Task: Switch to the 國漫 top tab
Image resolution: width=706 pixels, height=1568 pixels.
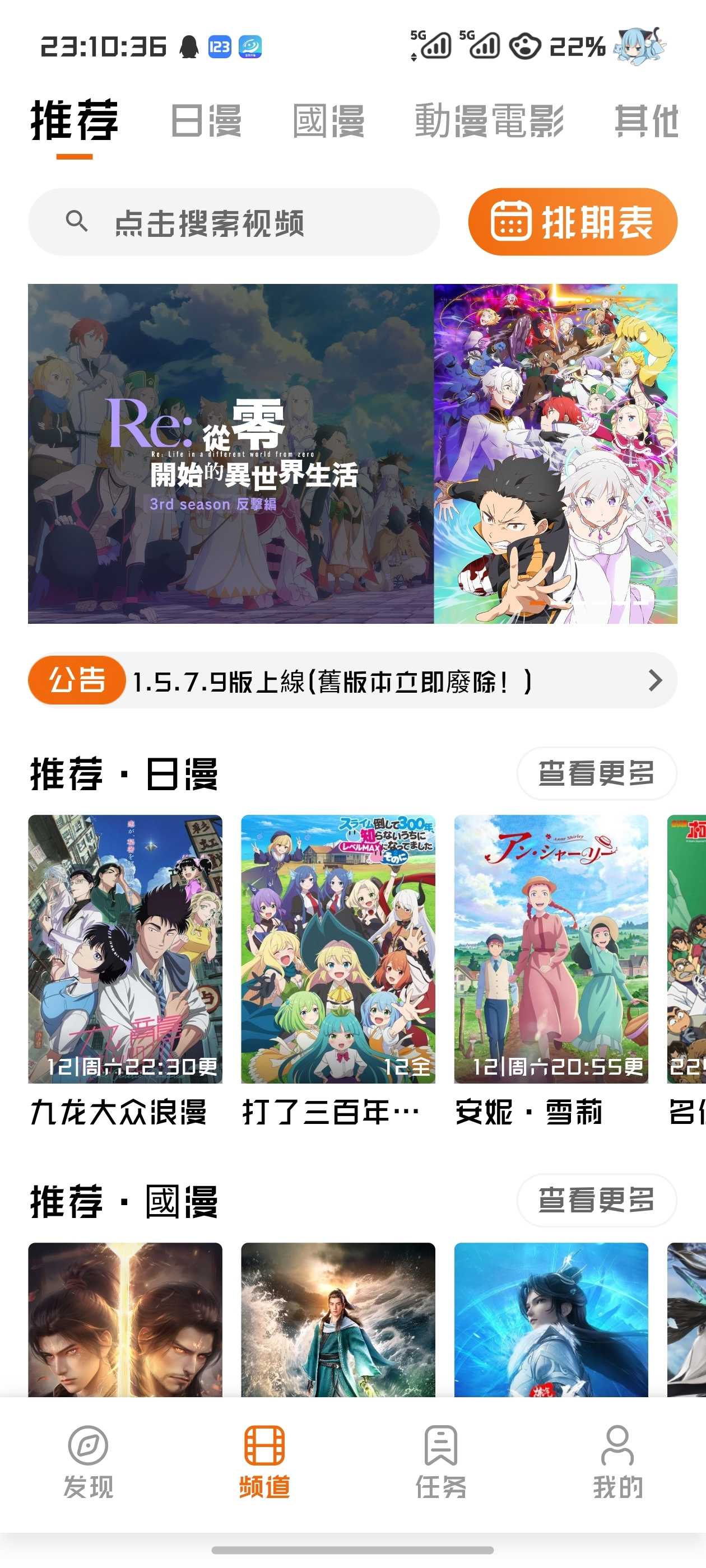Action: (328, 121)
